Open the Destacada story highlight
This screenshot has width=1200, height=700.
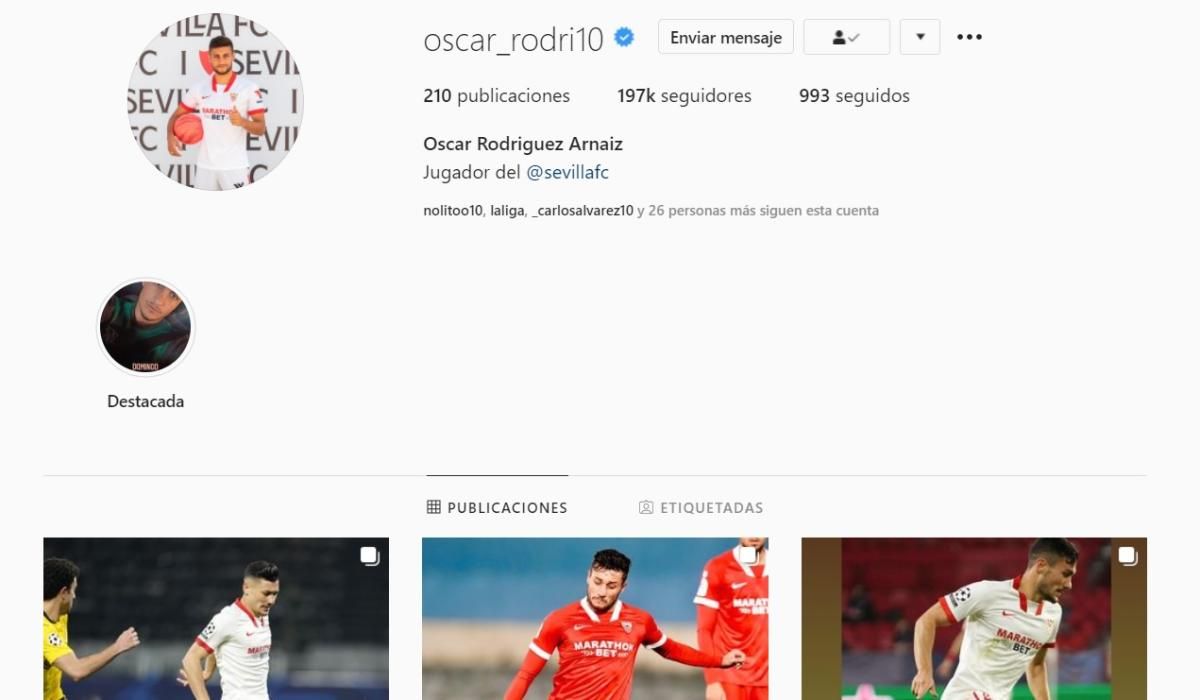tap(146, 328)
